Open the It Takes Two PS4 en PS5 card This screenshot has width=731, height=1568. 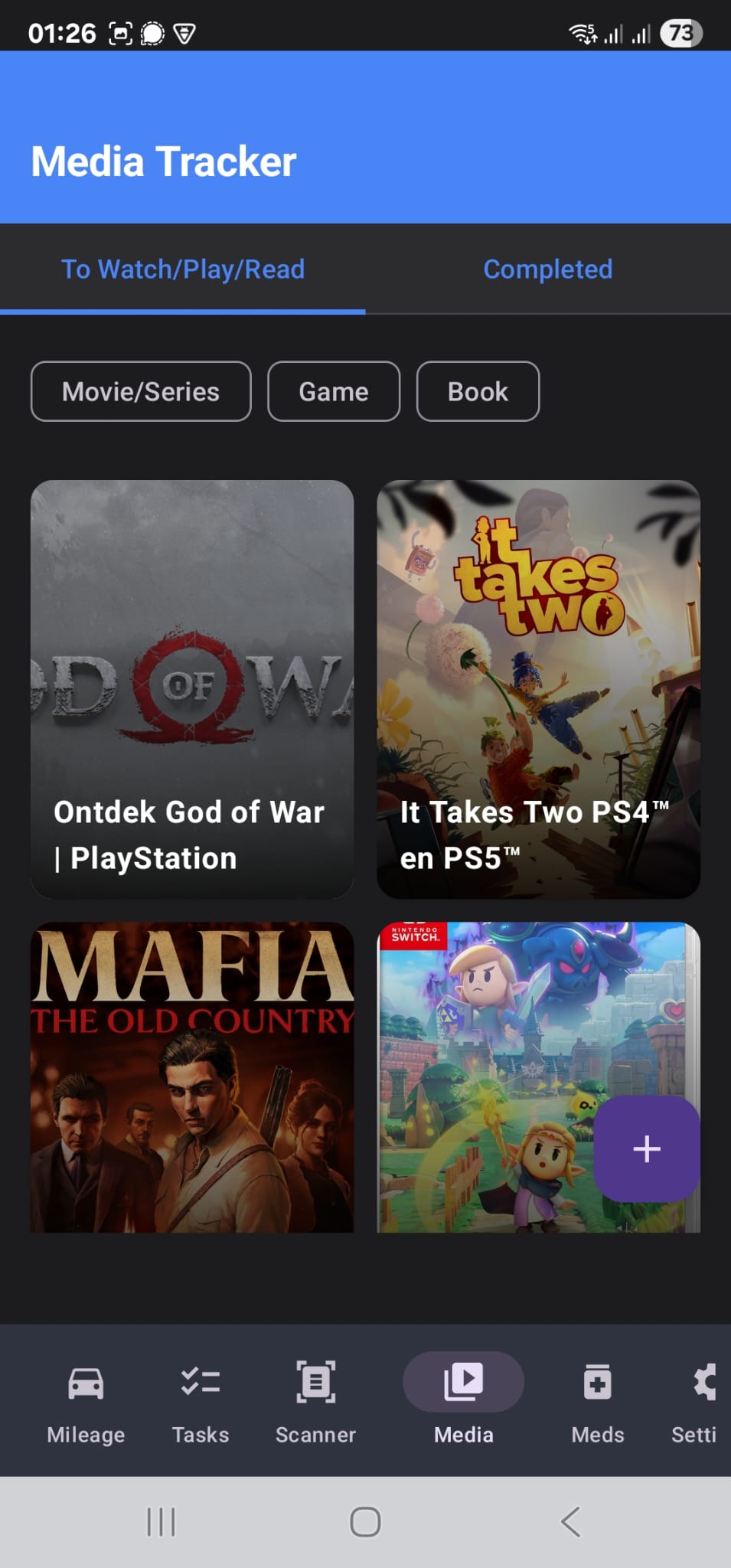tap(537, 689)
